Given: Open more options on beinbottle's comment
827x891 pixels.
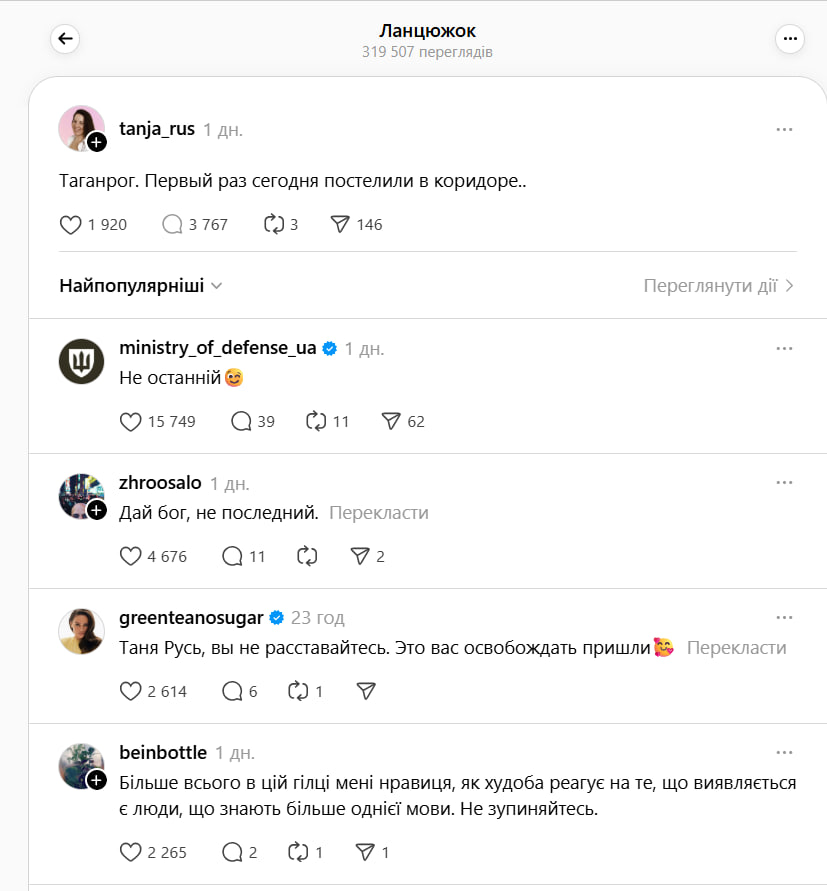Looking at the screenshot, I should pyautogui.click(x=784, y=752).
